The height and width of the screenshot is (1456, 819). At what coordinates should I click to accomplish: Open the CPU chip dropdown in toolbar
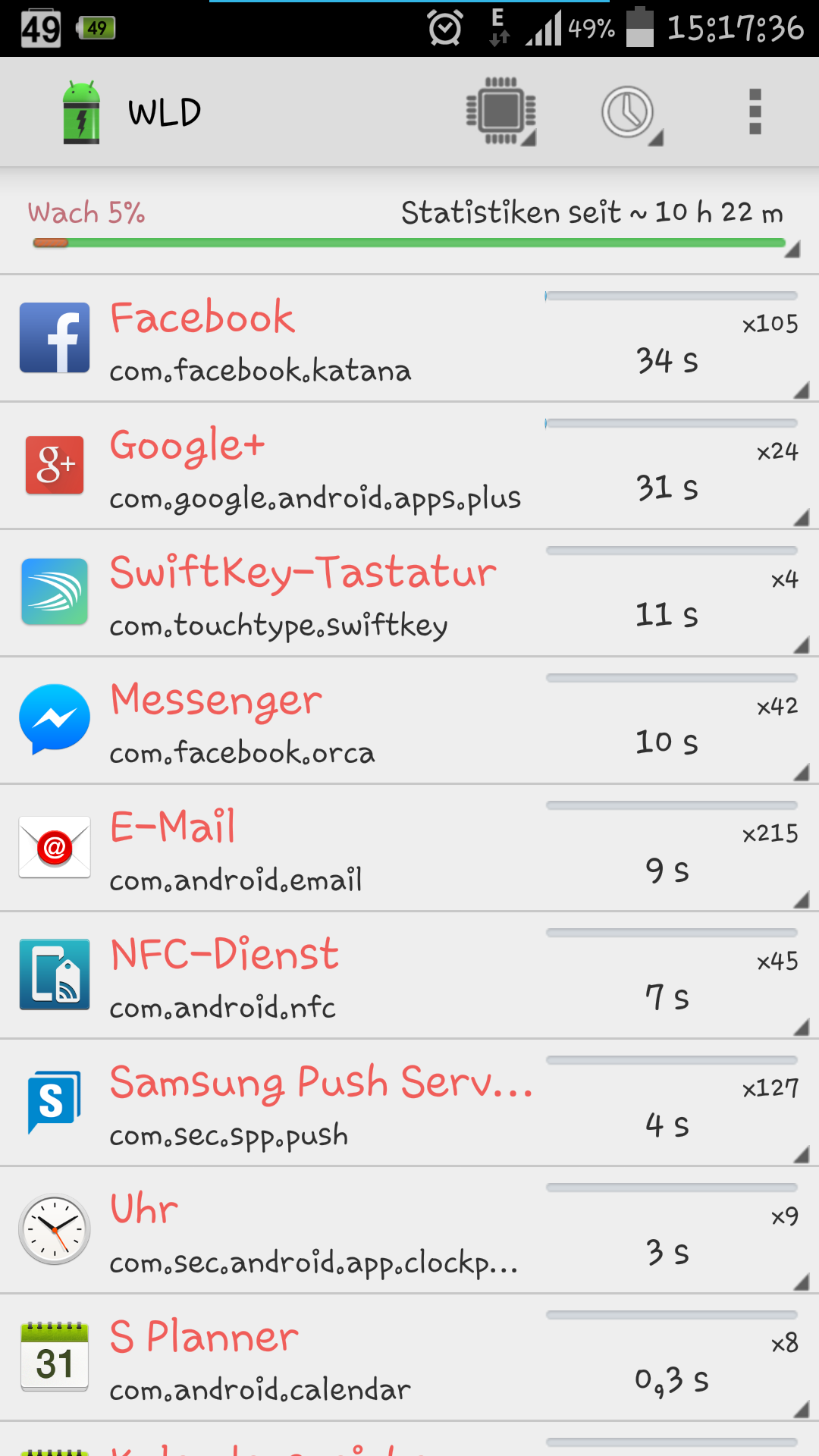(x=501, y=111)
